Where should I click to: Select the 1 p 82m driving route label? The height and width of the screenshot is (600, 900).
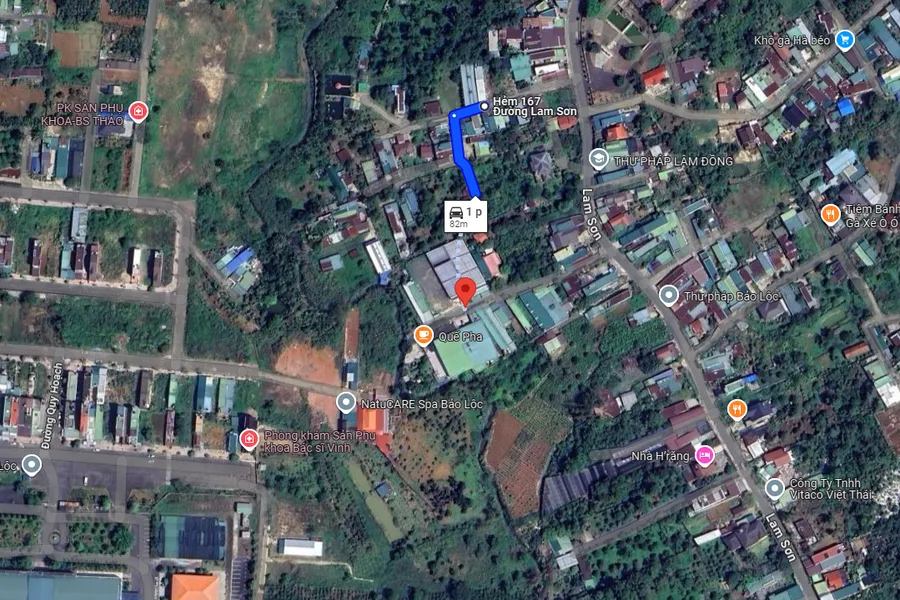click(x=466, y=214)
